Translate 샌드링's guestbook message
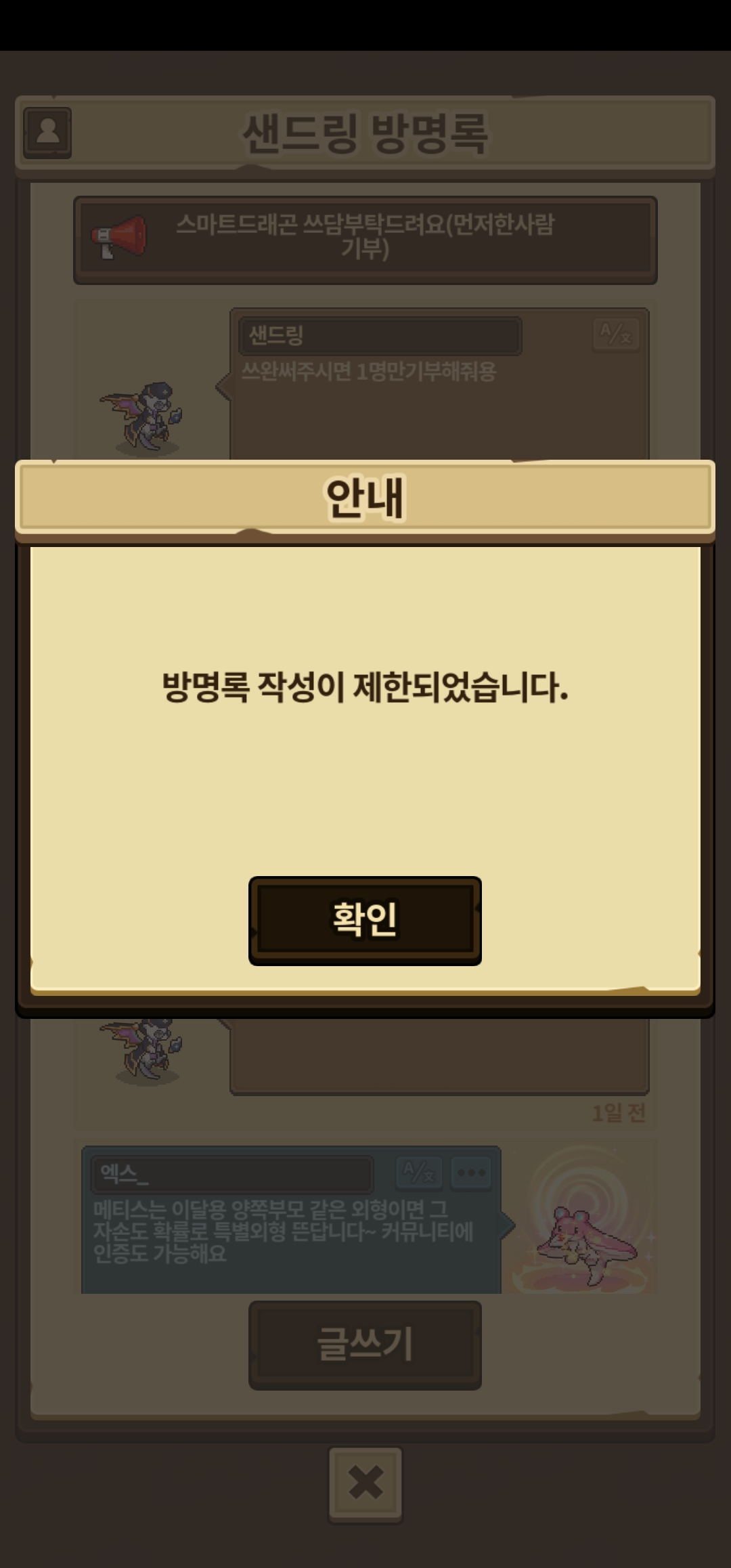This screenshot has height=1568, width=731. 616,335
